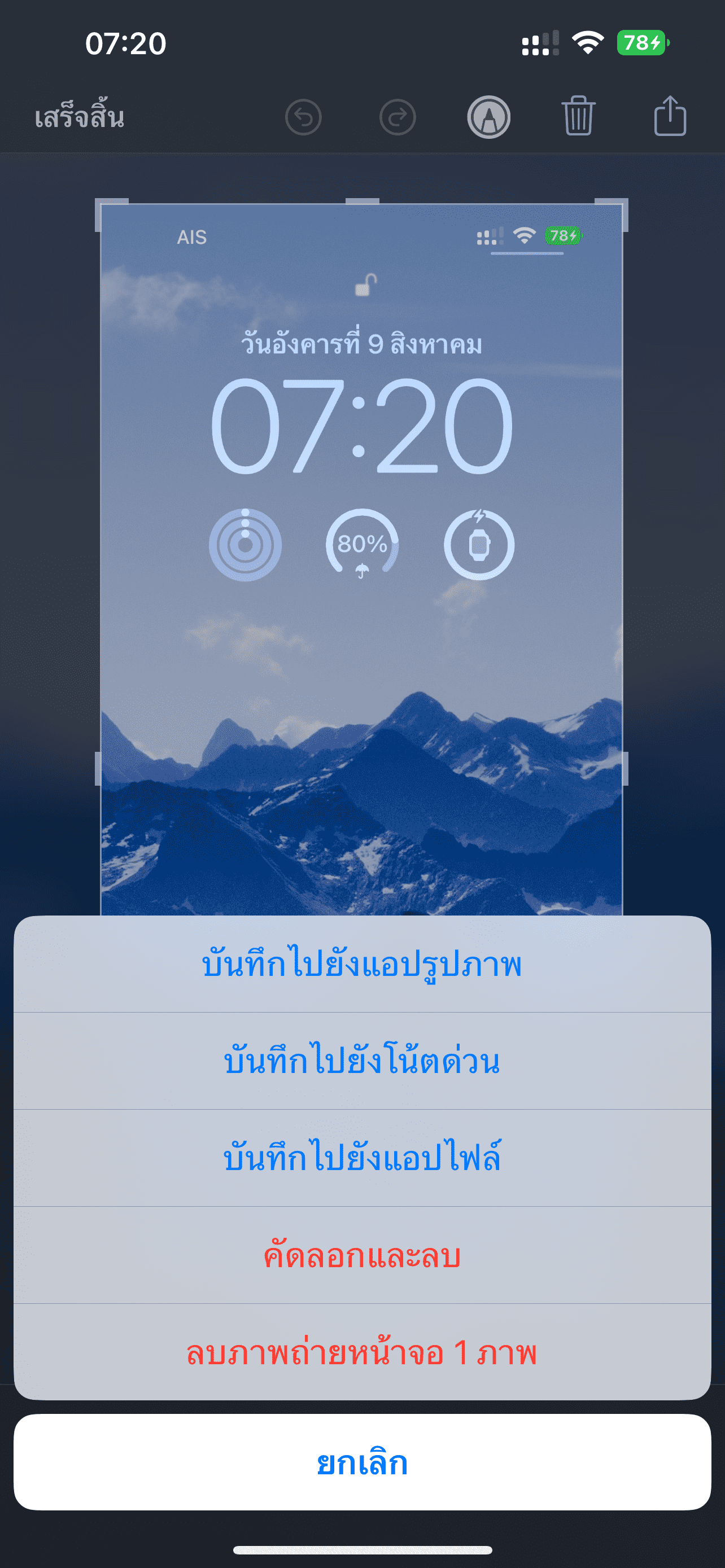
Task: Choose บันทึกไปยังโน้ตด่วน to save to Quick Note
Action: (x=362, y=1061)
